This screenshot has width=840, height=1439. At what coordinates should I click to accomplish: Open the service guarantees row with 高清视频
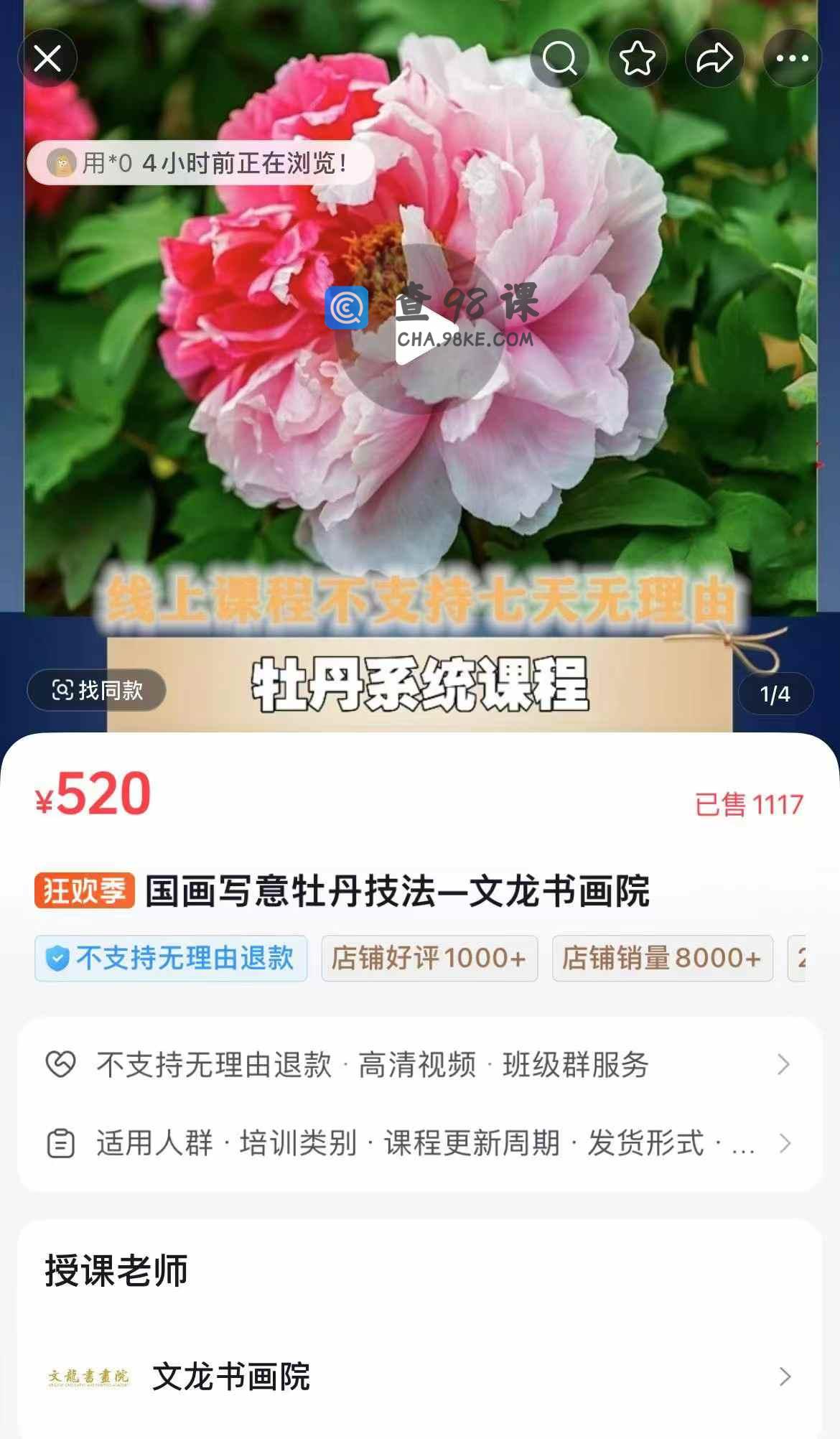419,1064
